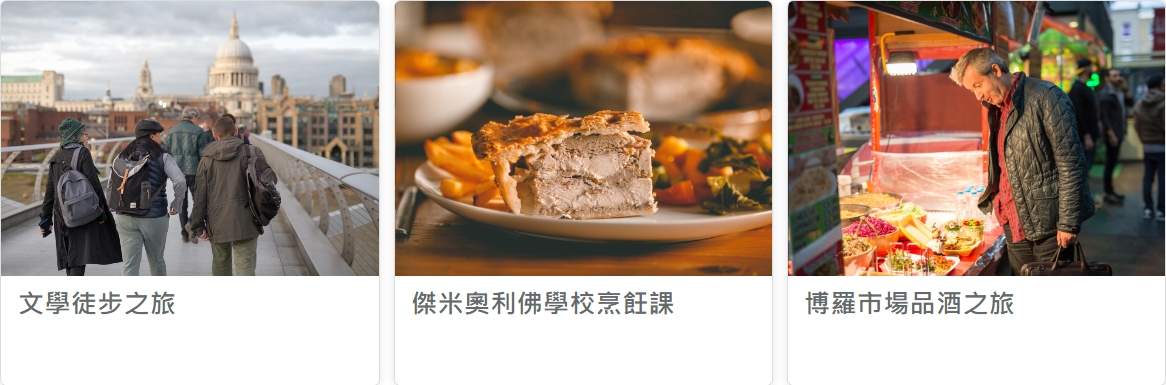Open the 傑米奧利佛學校烹飪課 card
Image resolution: width=1166 pixels, height=385 pixels.
(583, 192)
